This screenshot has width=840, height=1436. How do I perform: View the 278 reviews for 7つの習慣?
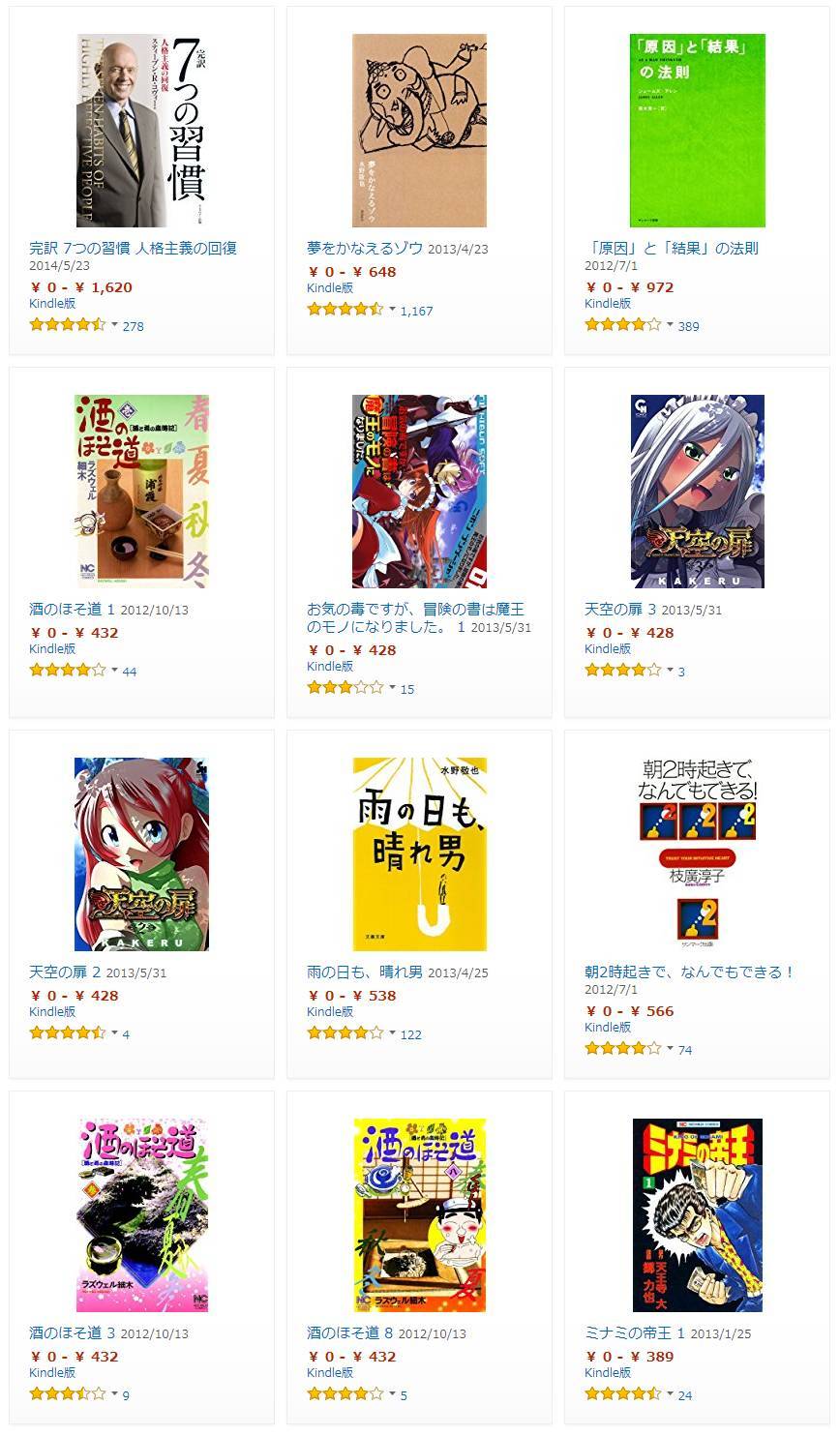(134, 326)
